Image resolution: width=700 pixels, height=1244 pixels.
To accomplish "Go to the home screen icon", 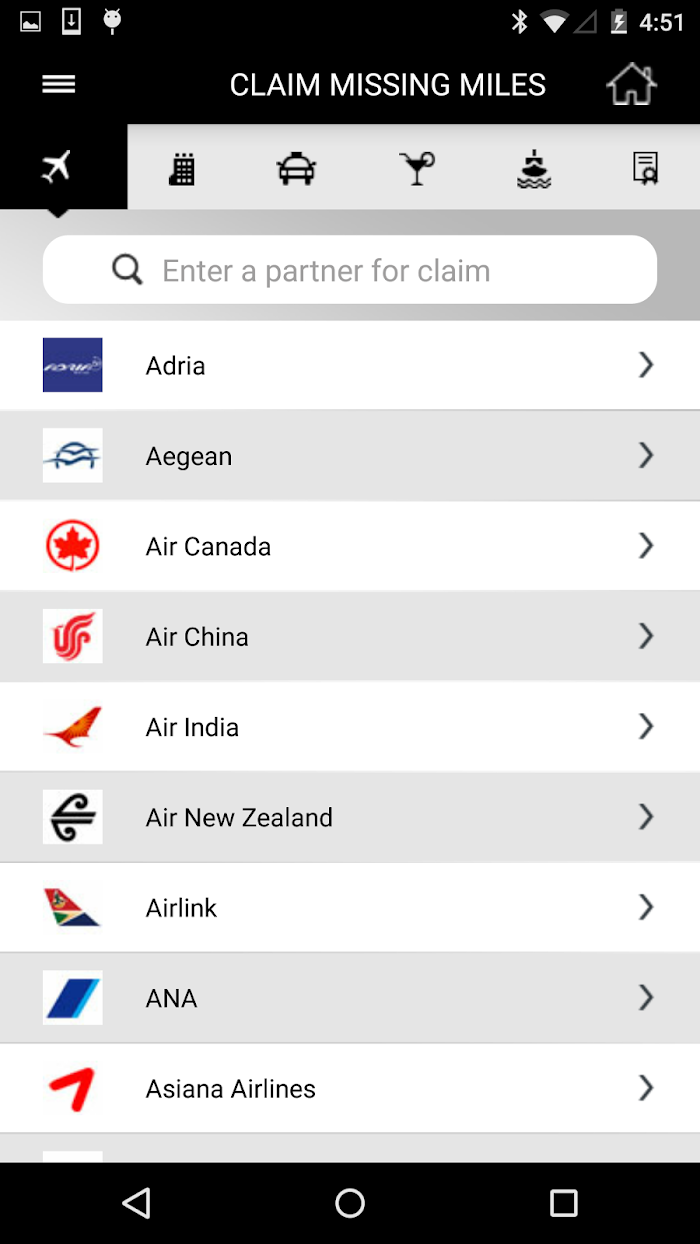I will [x=632, y=85].
